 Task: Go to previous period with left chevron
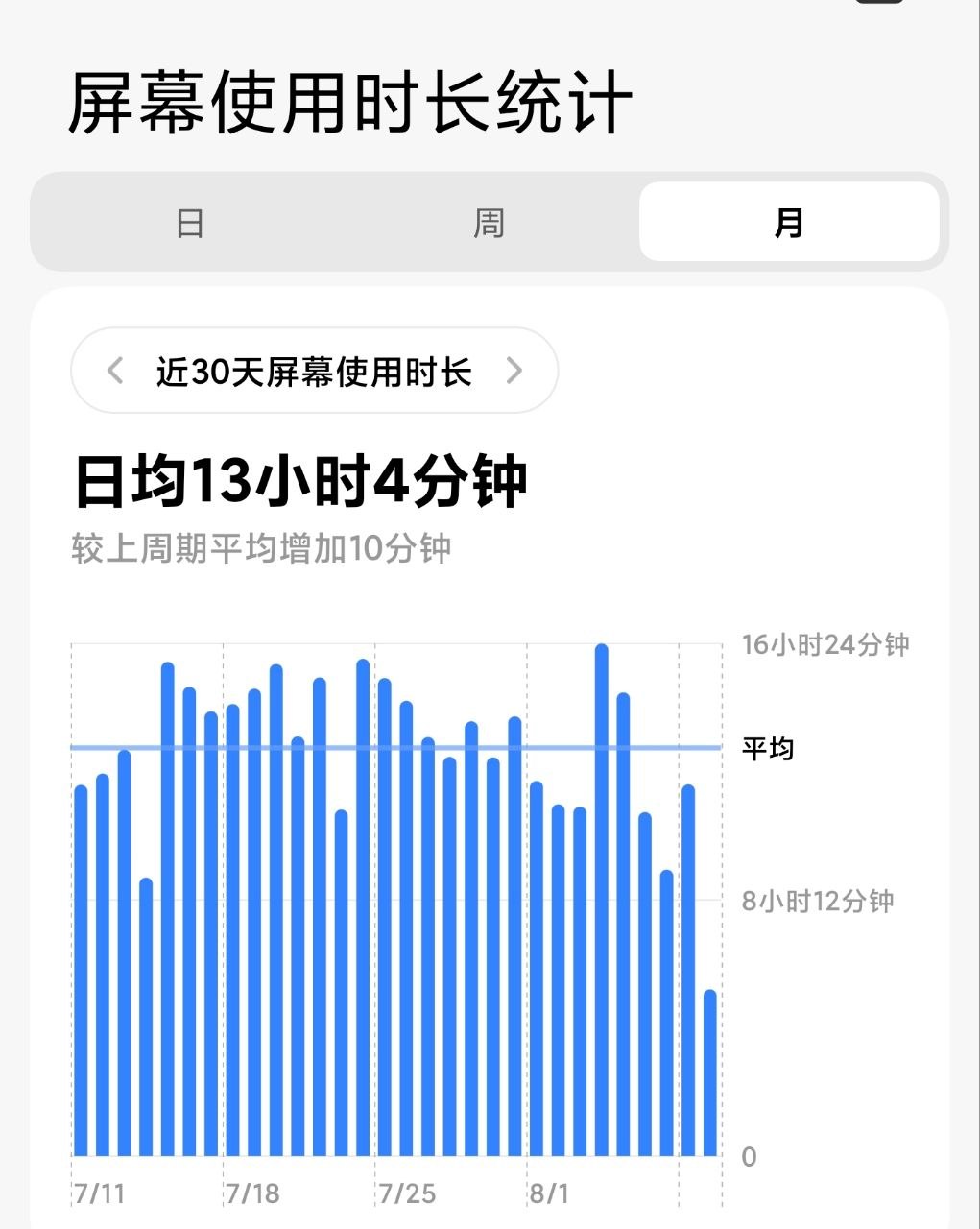coord(115,371)
